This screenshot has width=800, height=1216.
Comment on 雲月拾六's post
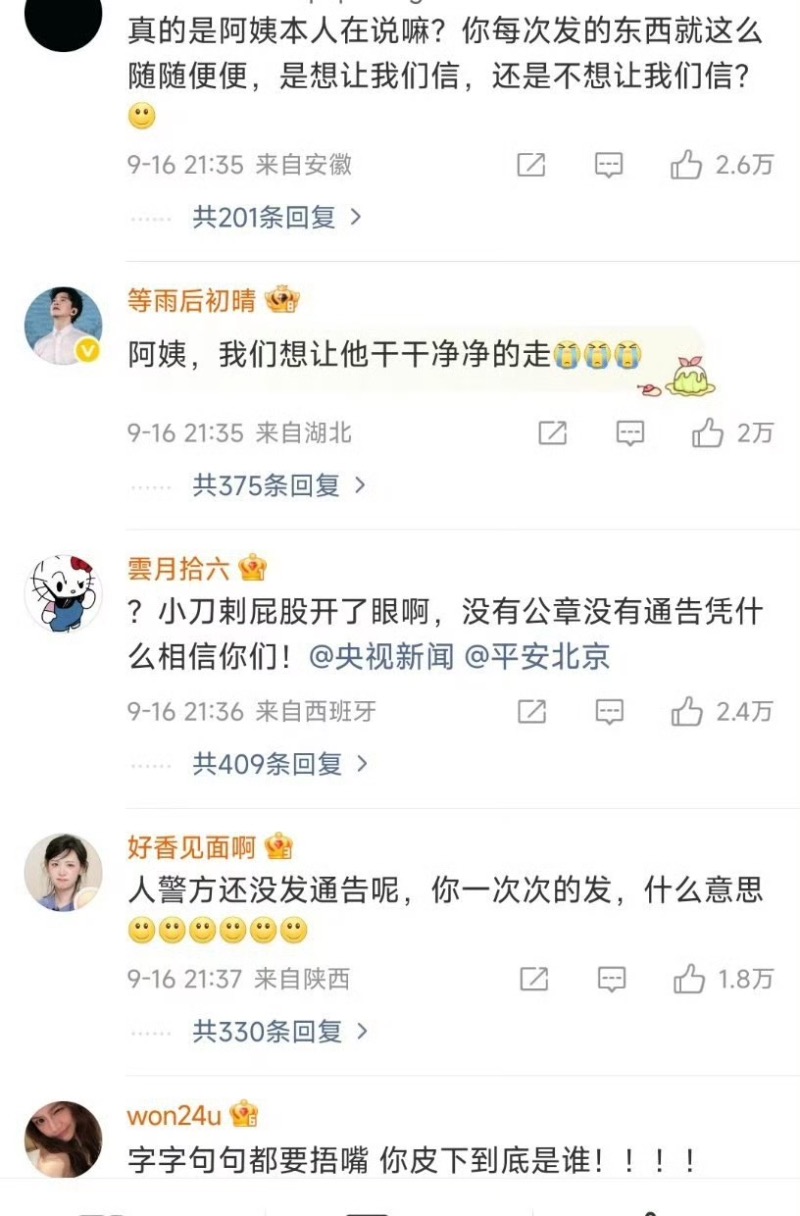609,712
